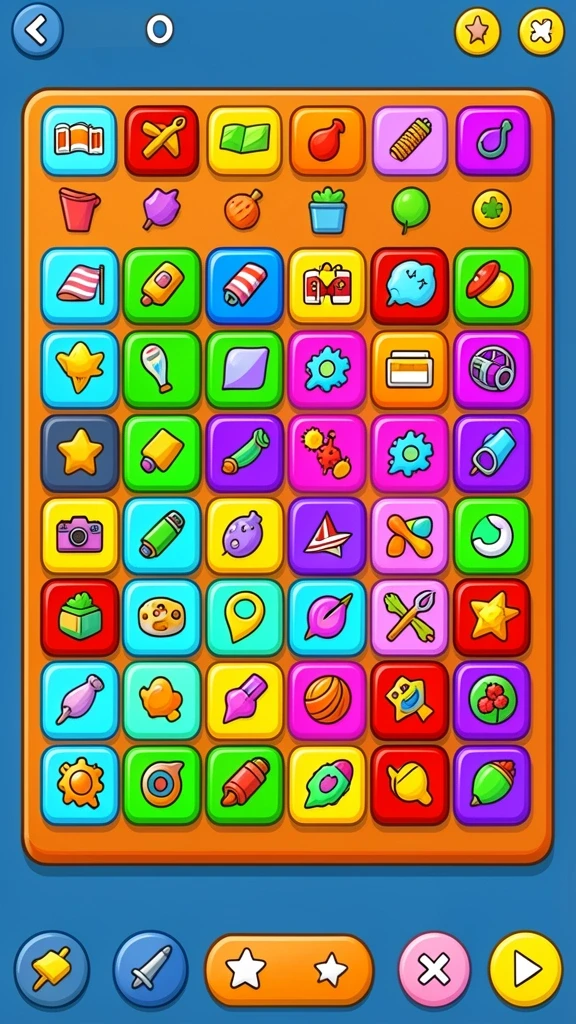Tap the pink X cancel button
The width and height of the screenshot is (576, 1024).
(x=434, y=969)
